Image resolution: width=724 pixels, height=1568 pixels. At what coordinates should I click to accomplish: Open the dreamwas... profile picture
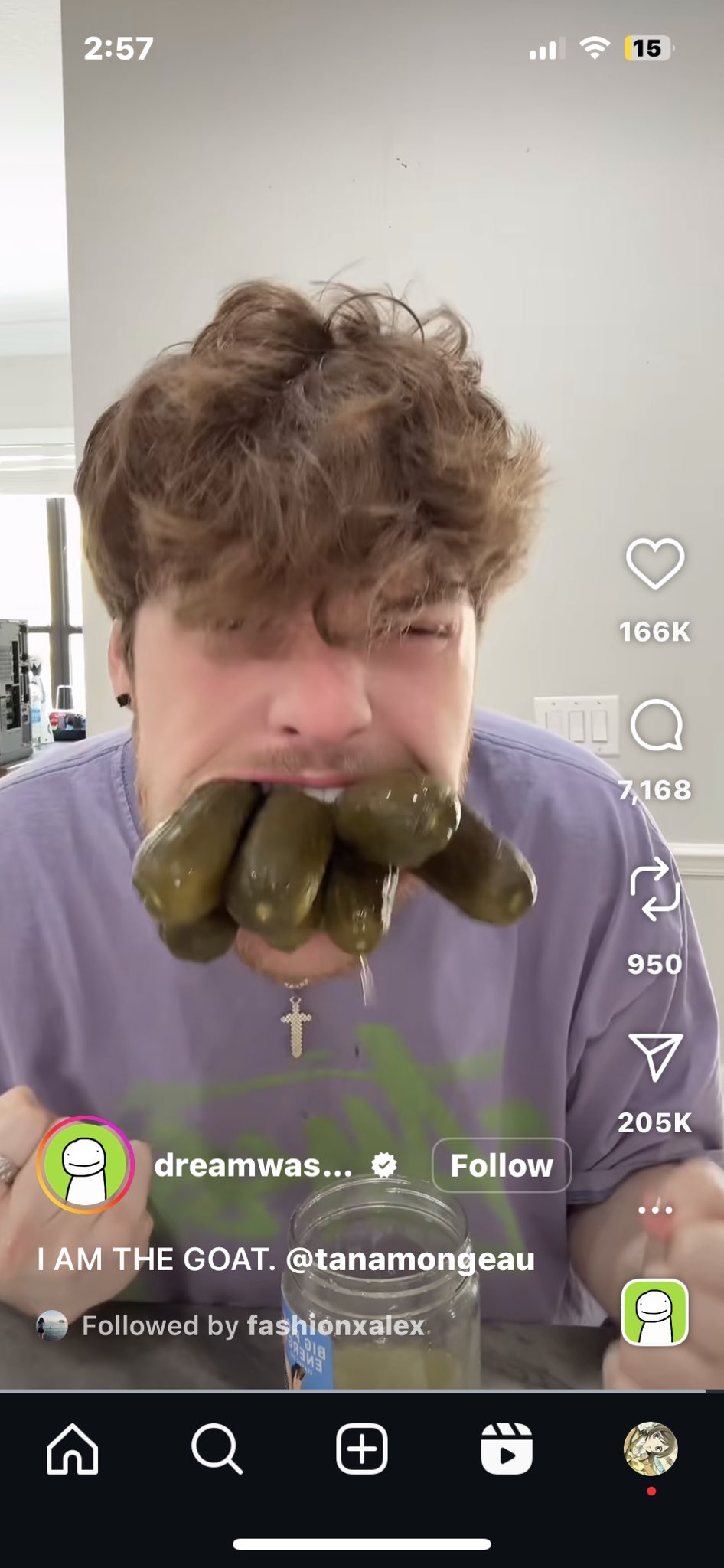86,1165
